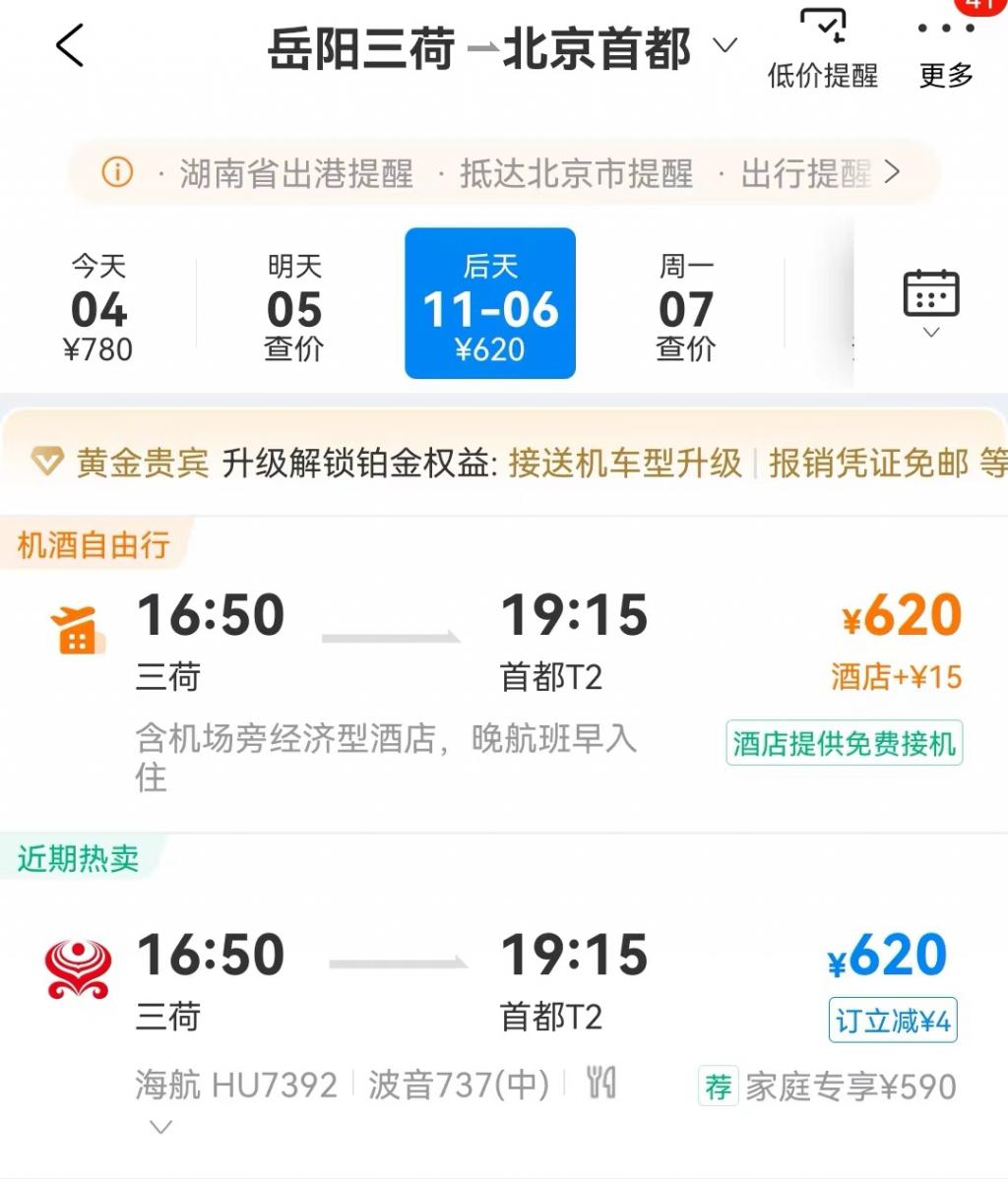Go back using the top-left arrow
Viewport: 1008px width, 1179px height.
(70, 46)
